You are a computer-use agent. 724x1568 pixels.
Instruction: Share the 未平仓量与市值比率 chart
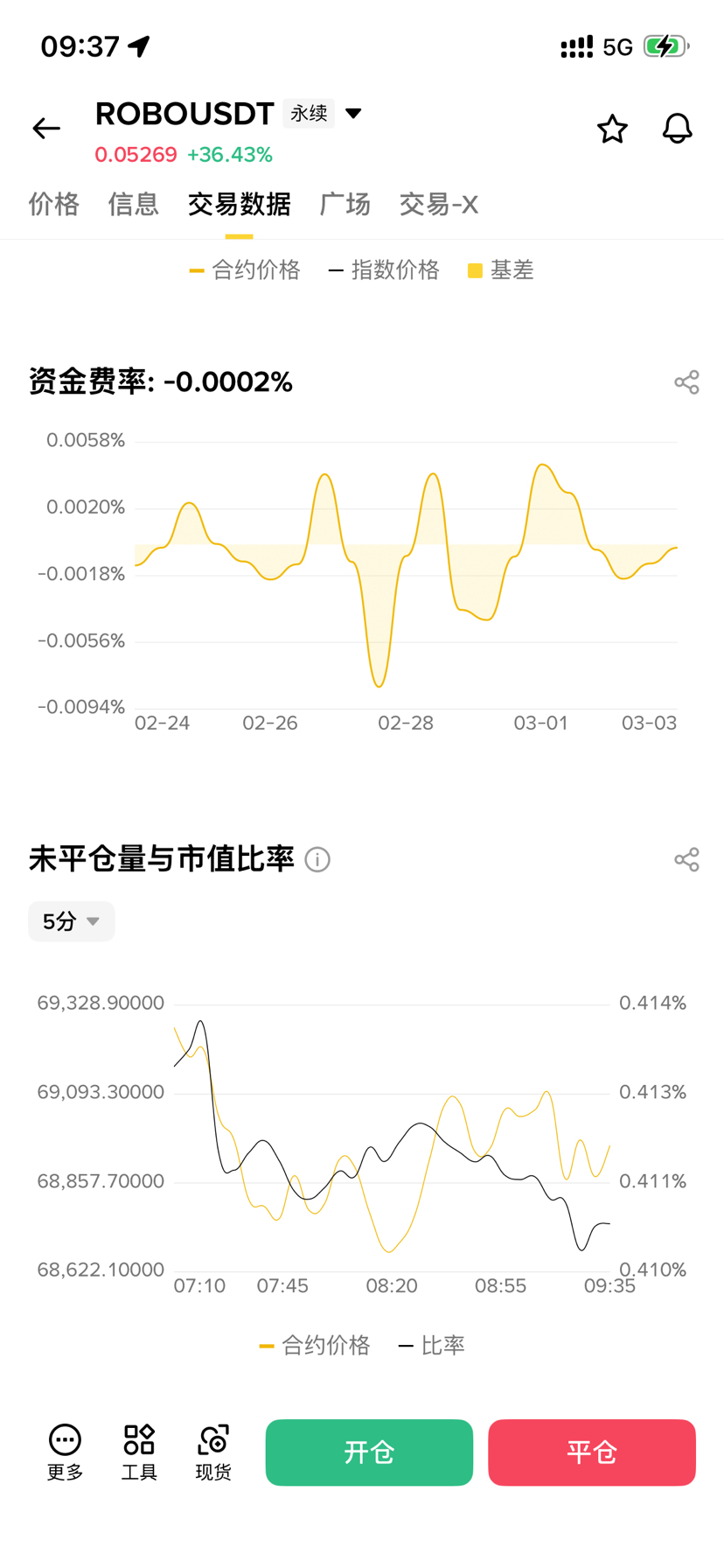click(686, 859)
